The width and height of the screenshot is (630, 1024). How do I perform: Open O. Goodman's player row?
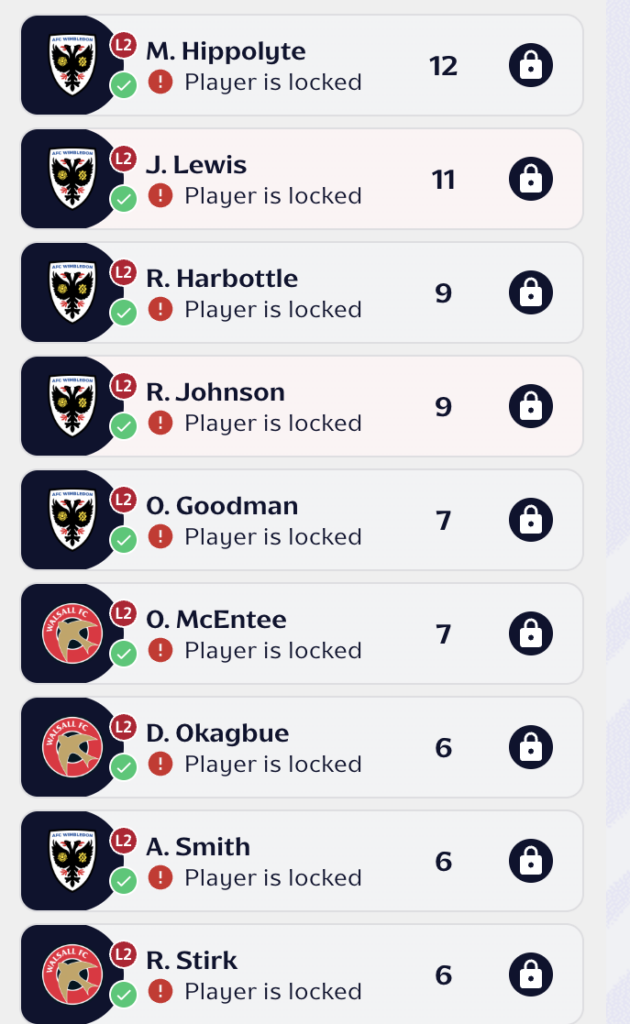pyautogui.click(x=222, y=506)
